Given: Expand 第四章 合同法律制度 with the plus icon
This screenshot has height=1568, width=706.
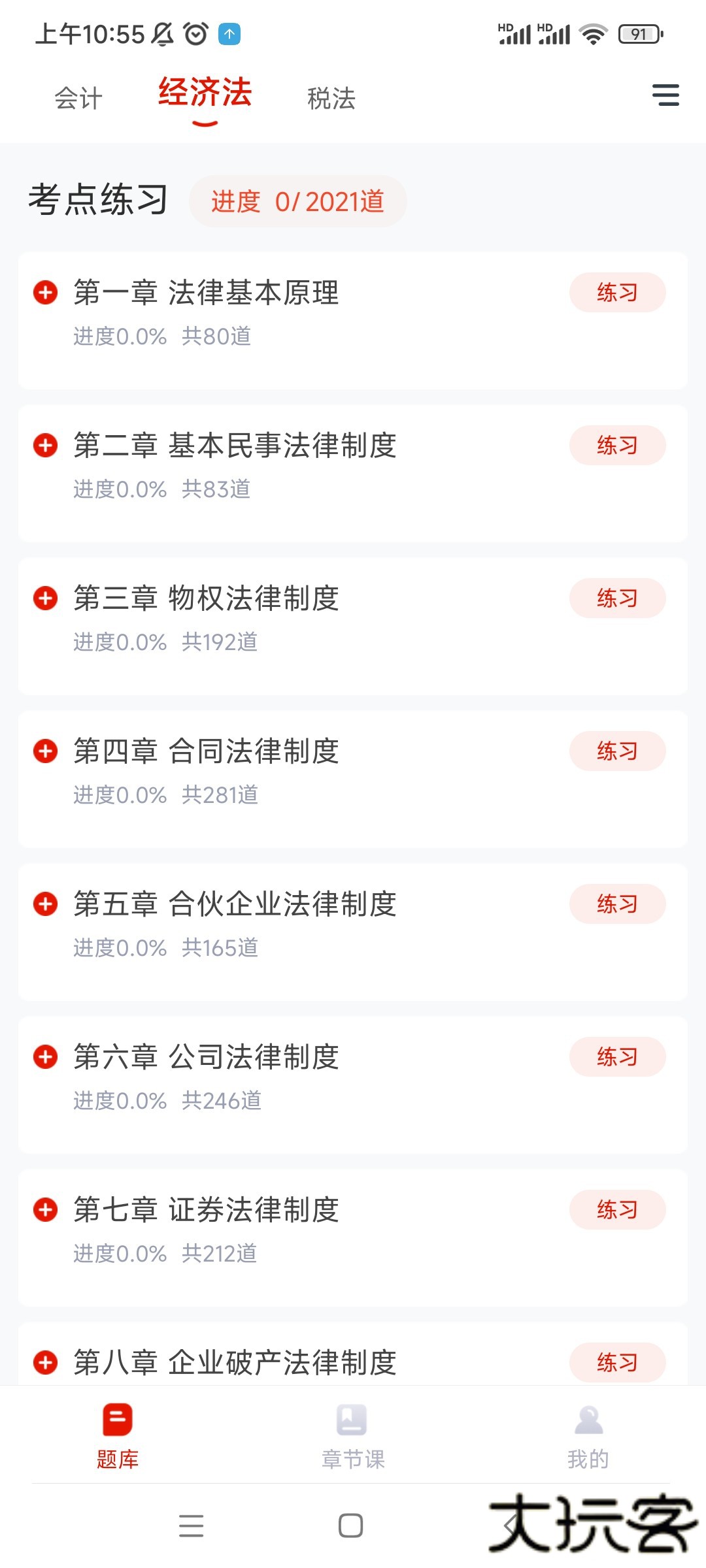Looking at the screenshot, I should click(46, 751).
